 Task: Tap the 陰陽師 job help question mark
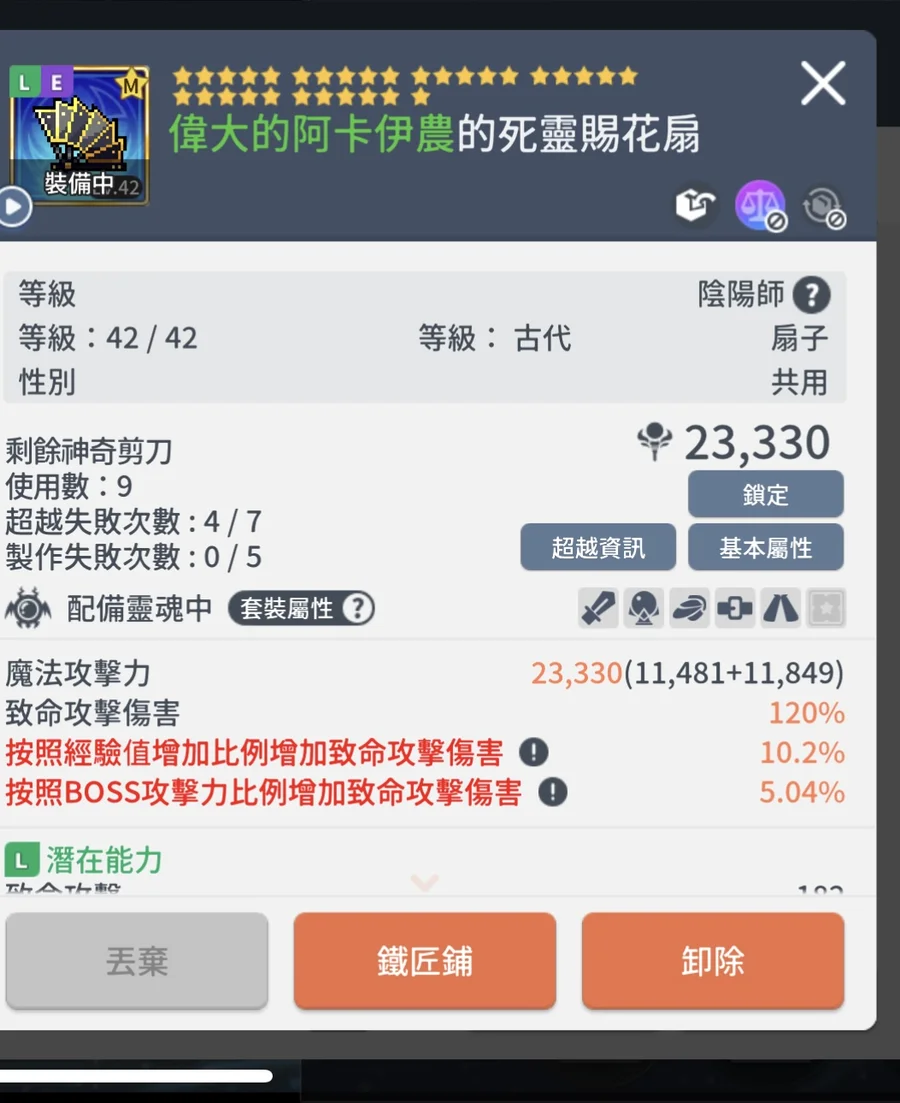pyautogui.click(x=811, y=295)
